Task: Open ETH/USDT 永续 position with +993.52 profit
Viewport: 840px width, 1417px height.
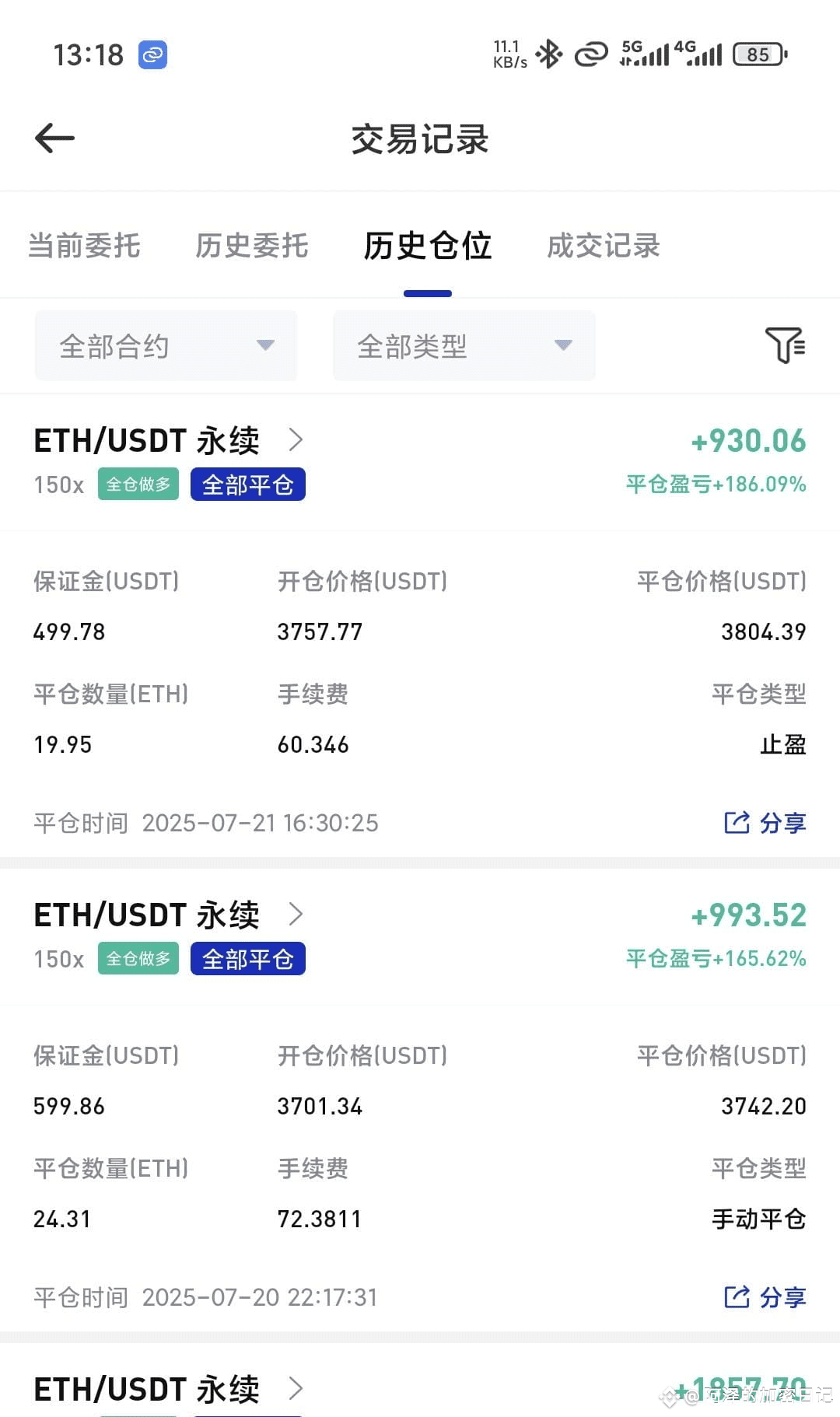Action: tap(169, 915)
